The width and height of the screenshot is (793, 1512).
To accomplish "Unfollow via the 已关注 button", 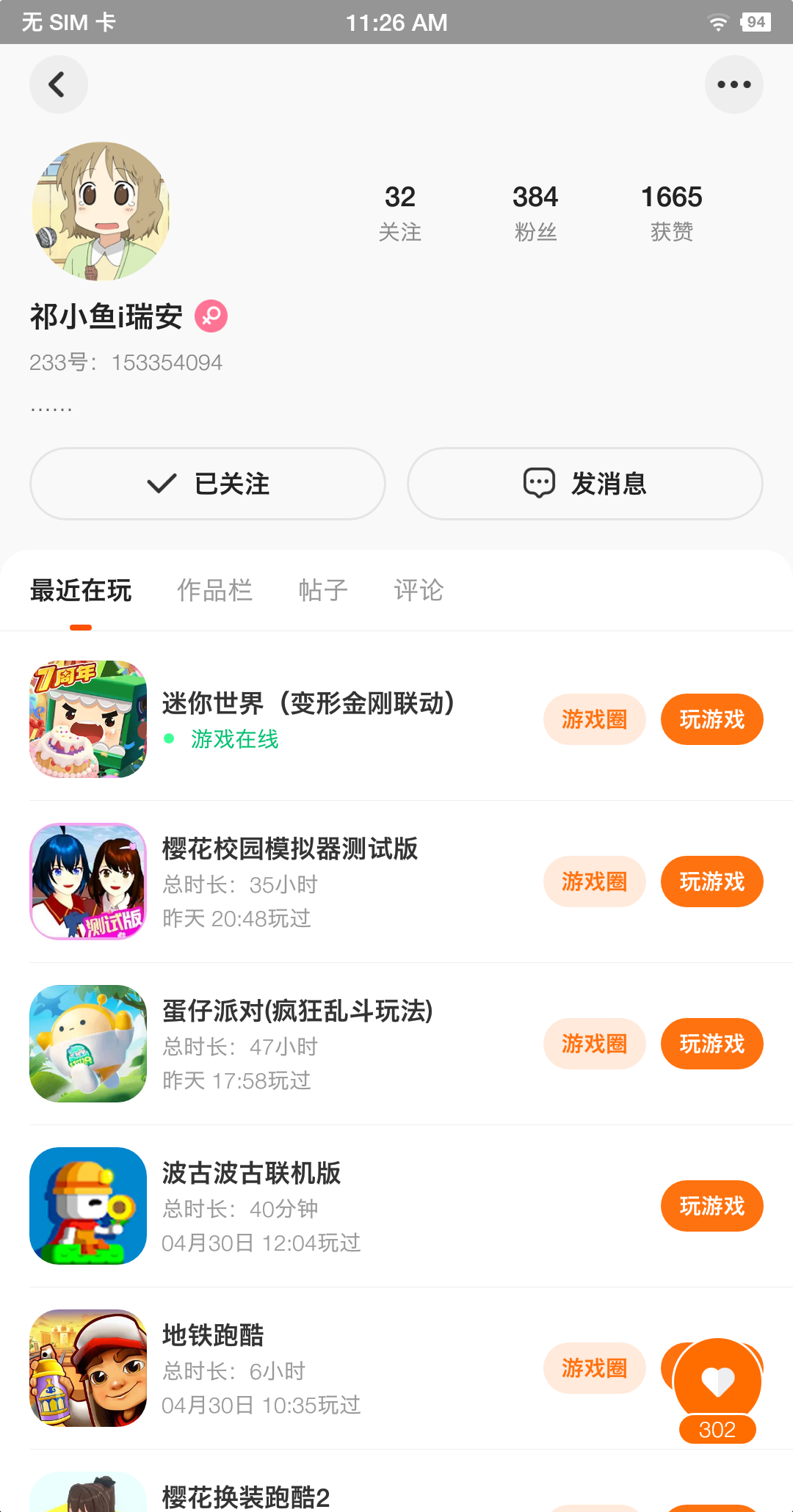I will 208,484.
